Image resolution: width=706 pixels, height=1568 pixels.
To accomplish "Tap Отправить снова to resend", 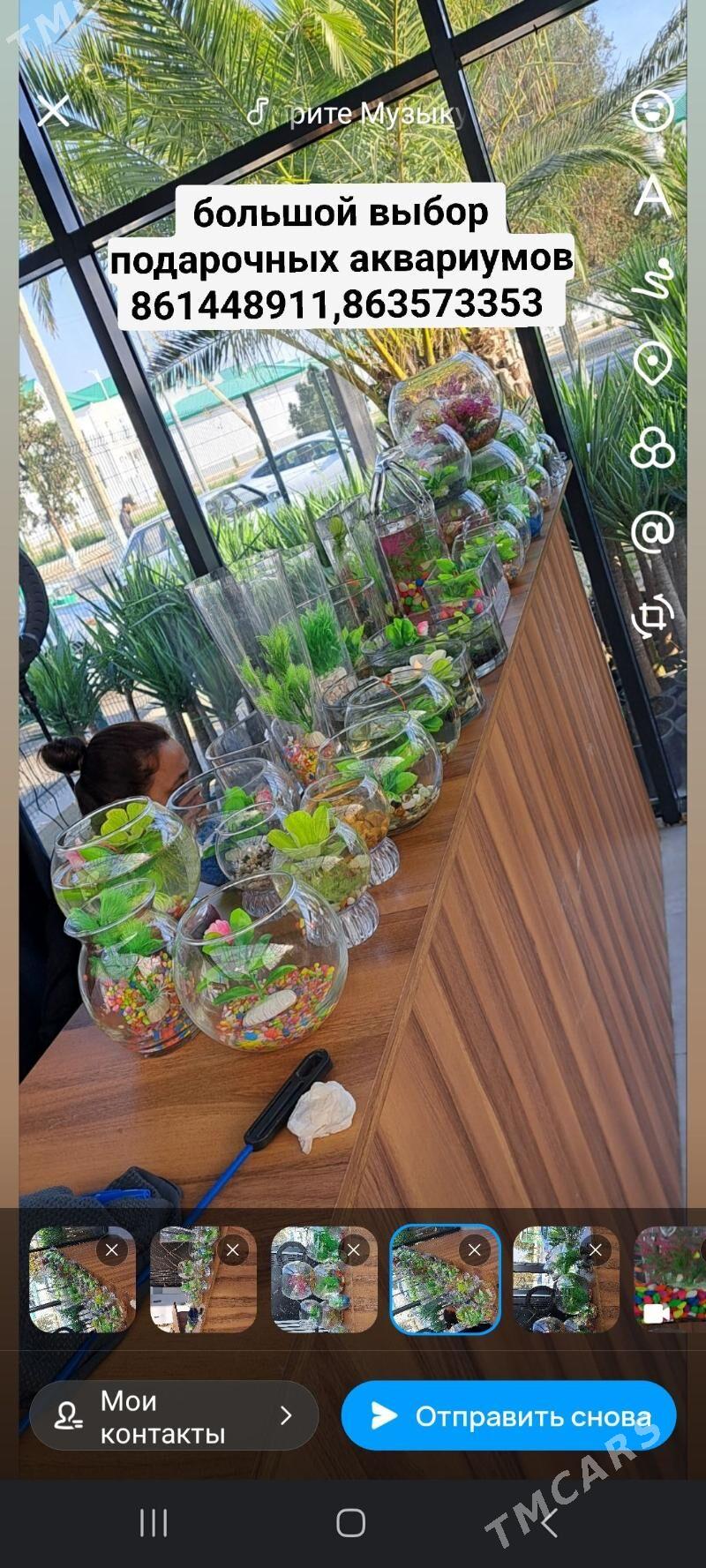I will pos(509,1416).
